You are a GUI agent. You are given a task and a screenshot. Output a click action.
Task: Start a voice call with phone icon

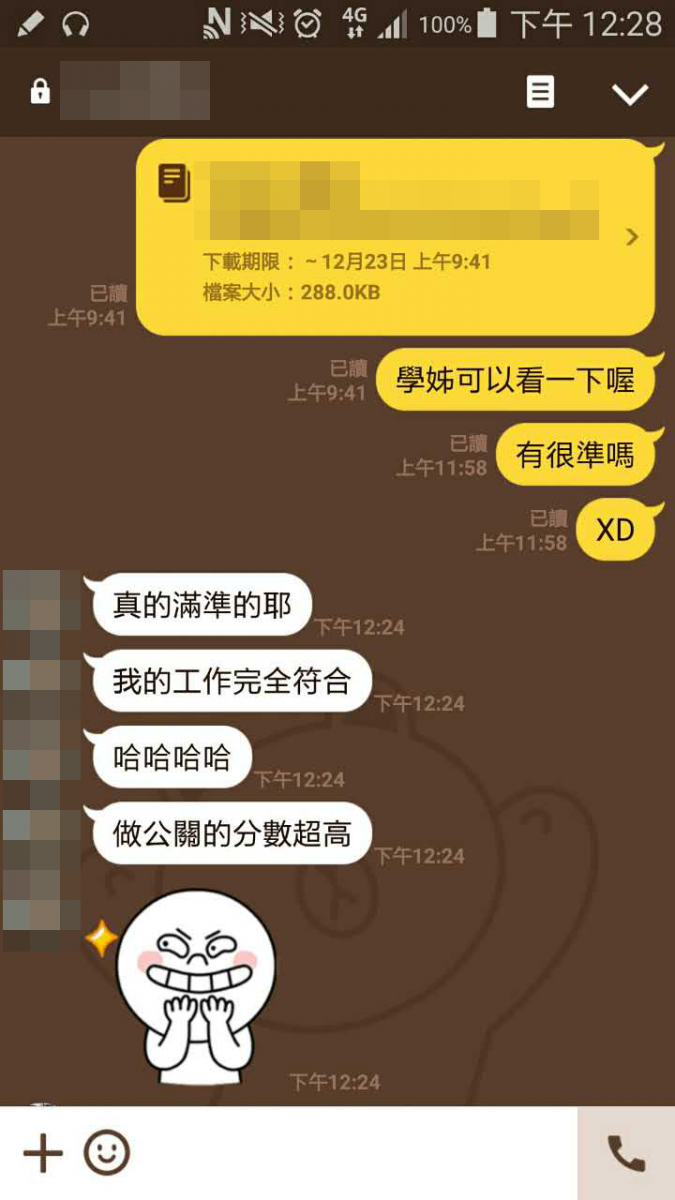626,1154
